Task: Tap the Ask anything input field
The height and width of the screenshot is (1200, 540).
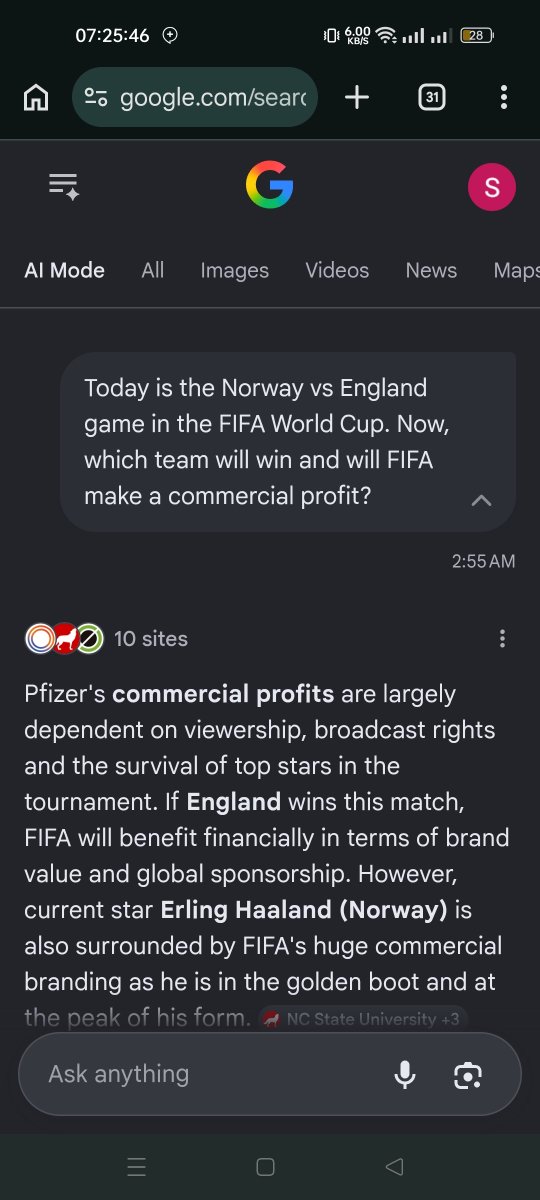Action: click(210, 1074)
